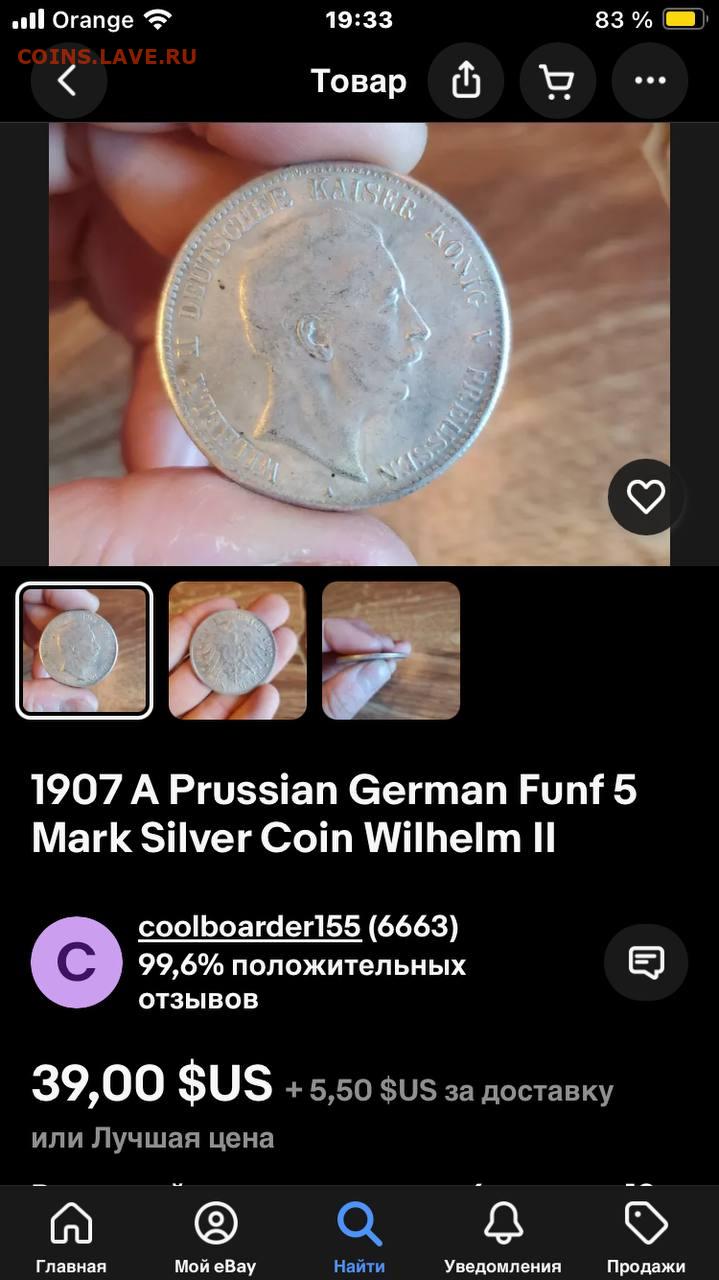The image size is (719, 1280).
Task: Share this coin listing
Action: click(x=466, y=82)
